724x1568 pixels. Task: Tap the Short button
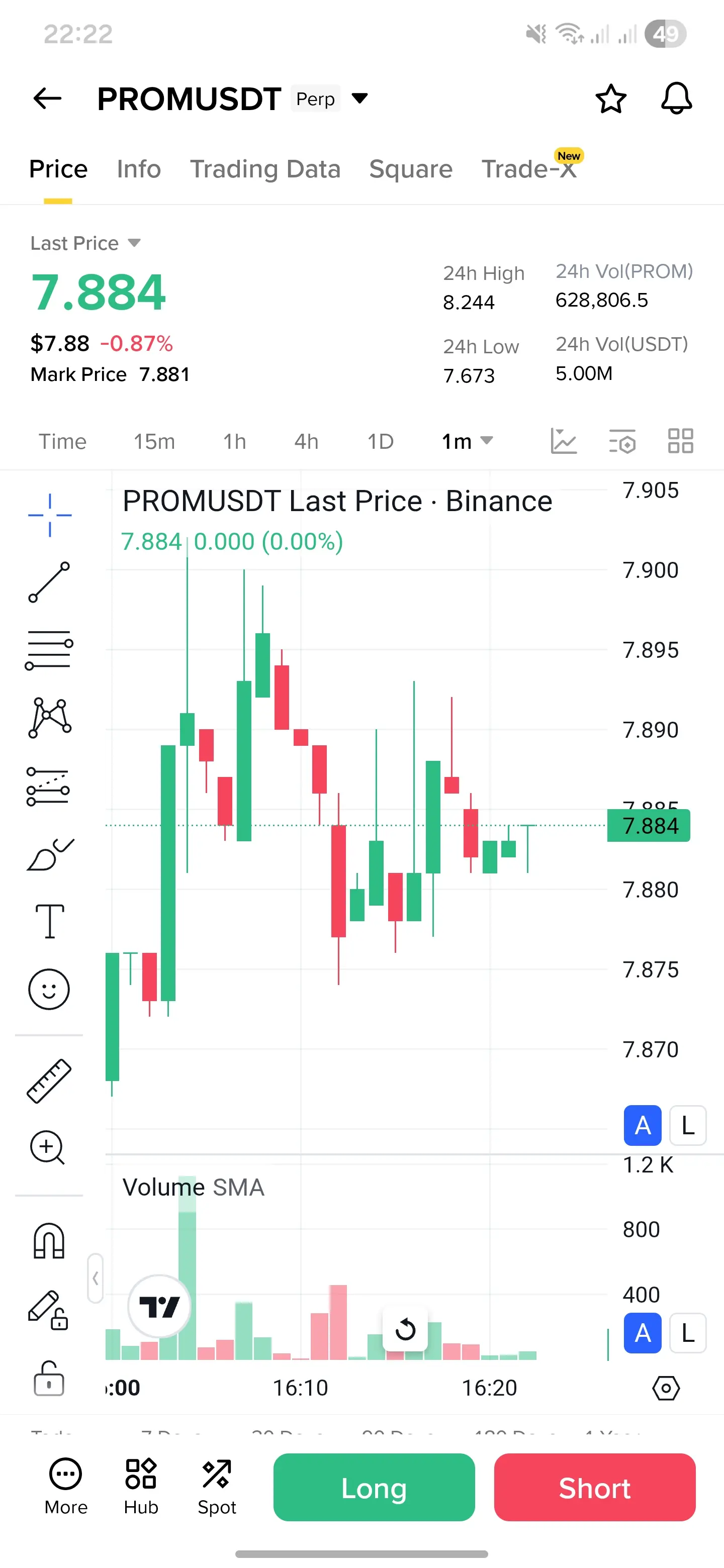tap(594, 1488)
